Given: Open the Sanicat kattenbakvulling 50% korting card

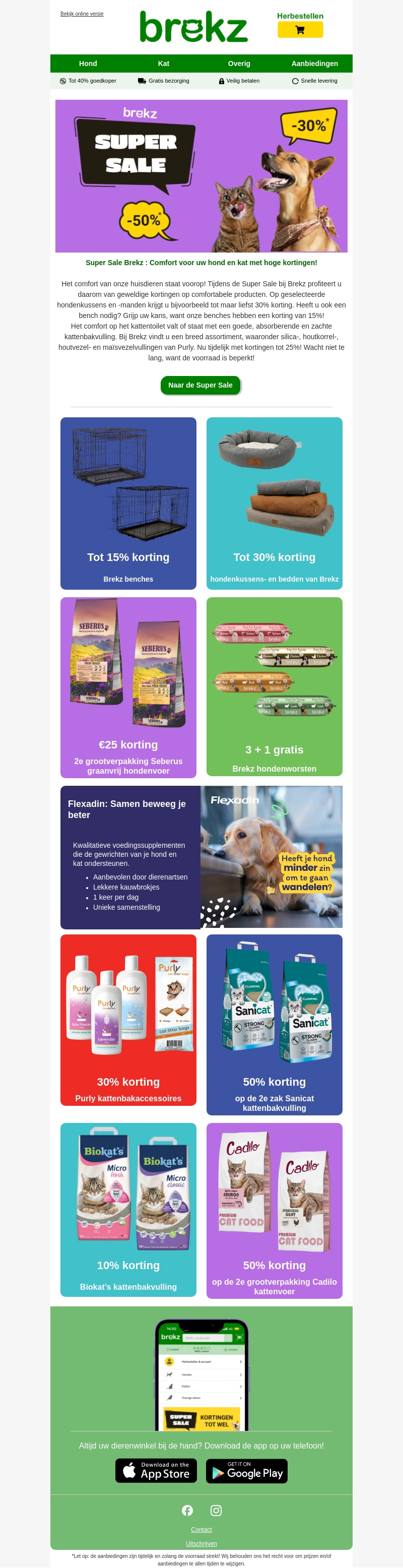Looking at the screenshot, I should [x=274, y=1025].
